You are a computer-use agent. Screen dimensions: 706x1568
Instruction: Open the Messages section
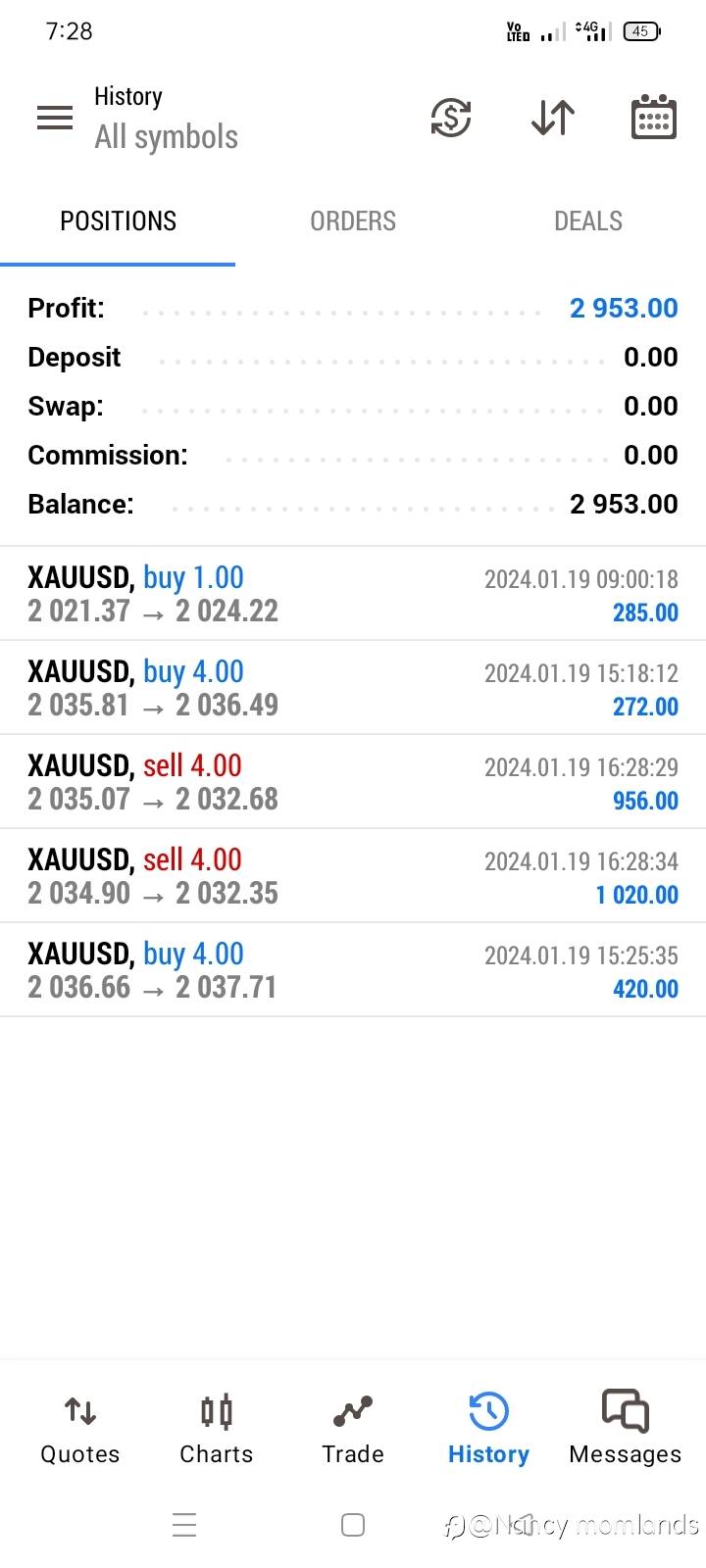click(x=626, y=1429)
